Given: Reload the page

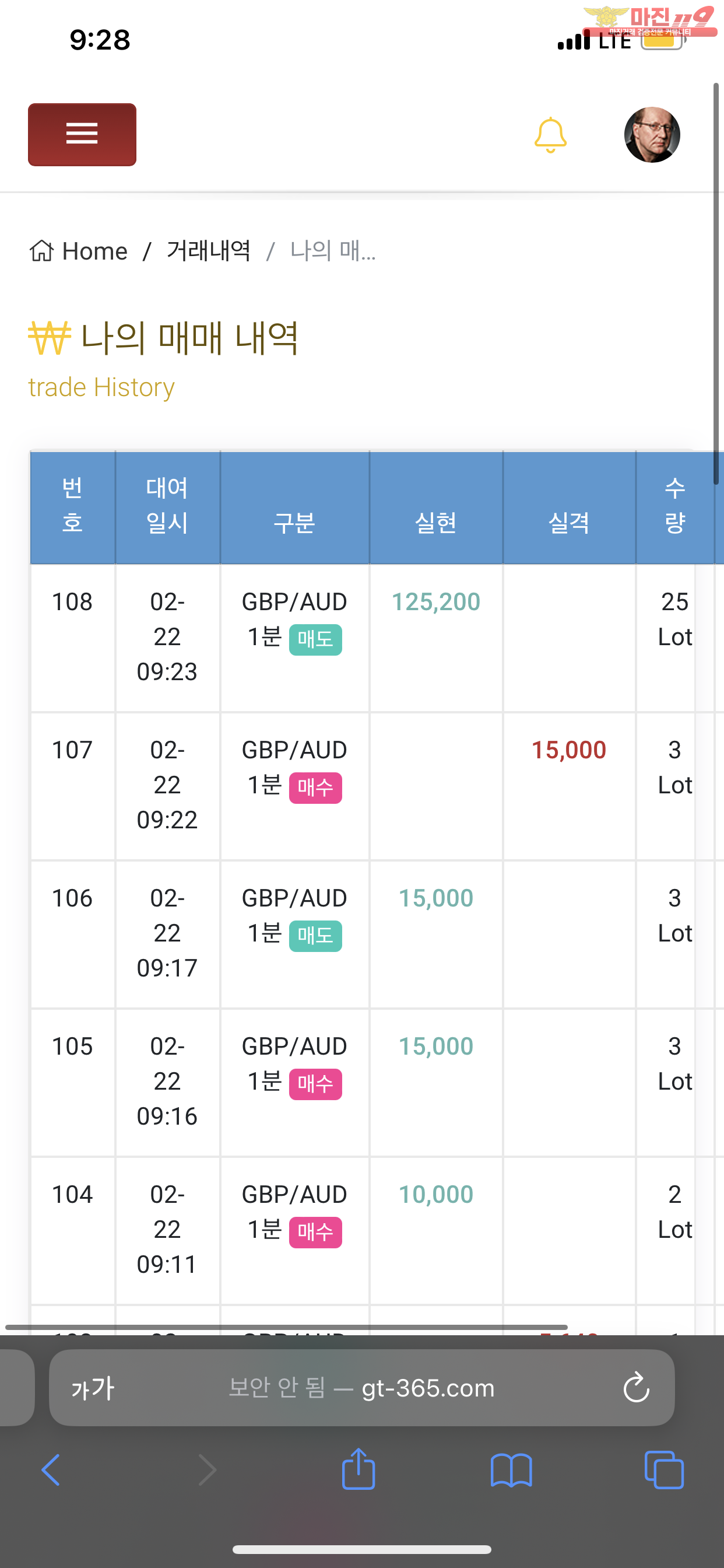Looking at the screenshot, I should pyautogui.click(x=637, y=1388).
